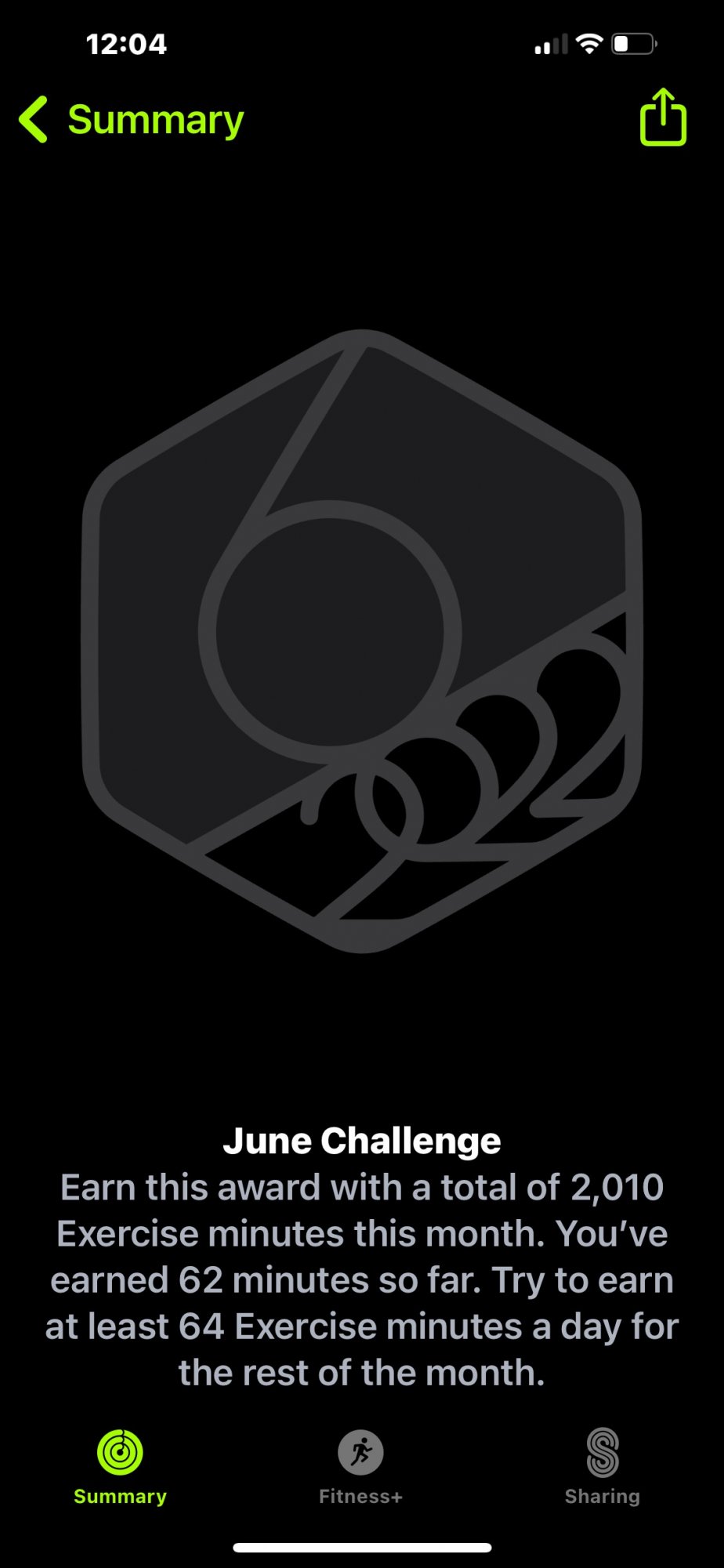Share the June Challenge award
This screenshot has height=1568, width=724.
pos(663,118)
